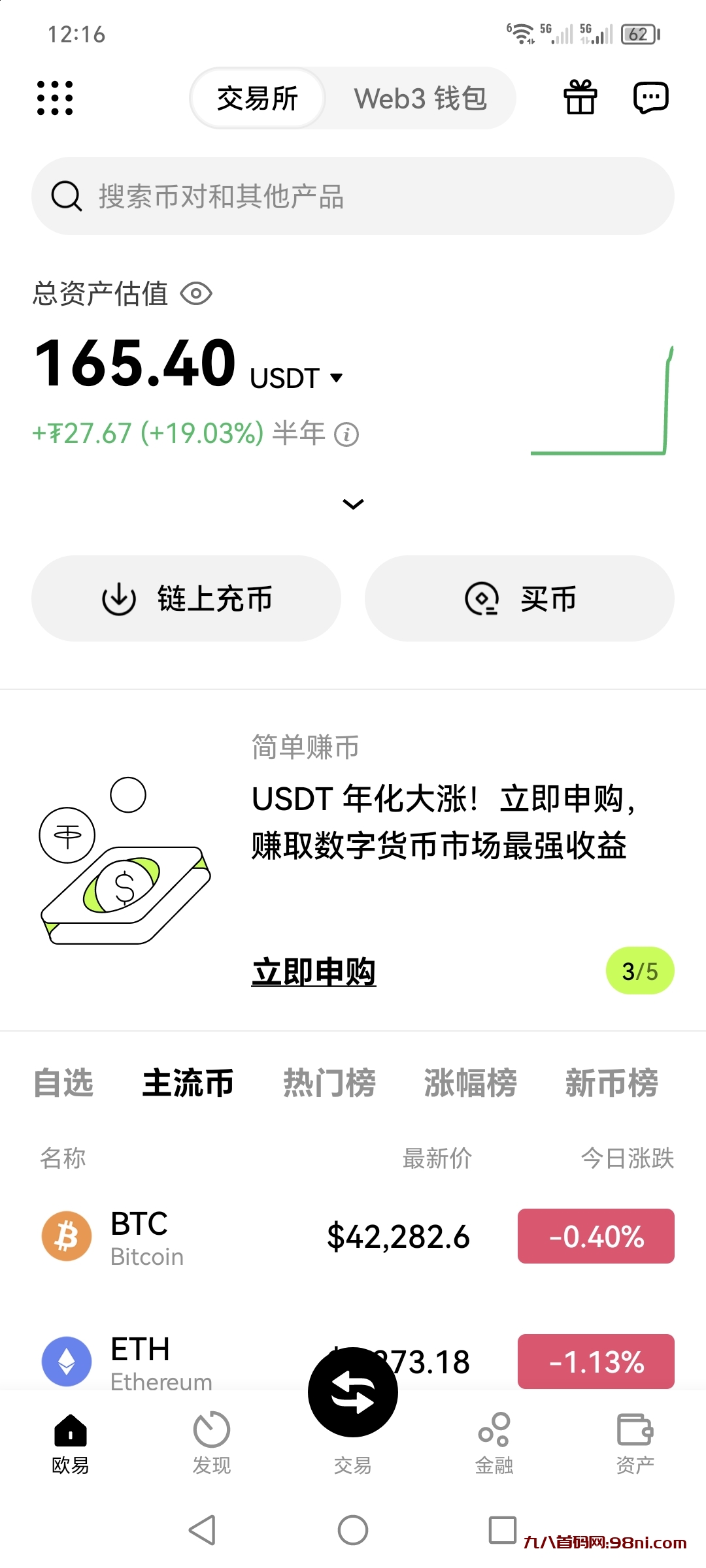The height and width of the screenshot is (1568, 706).
Task: Tap the 搜索币对和其他产品 search box
Action: point(353,196)
